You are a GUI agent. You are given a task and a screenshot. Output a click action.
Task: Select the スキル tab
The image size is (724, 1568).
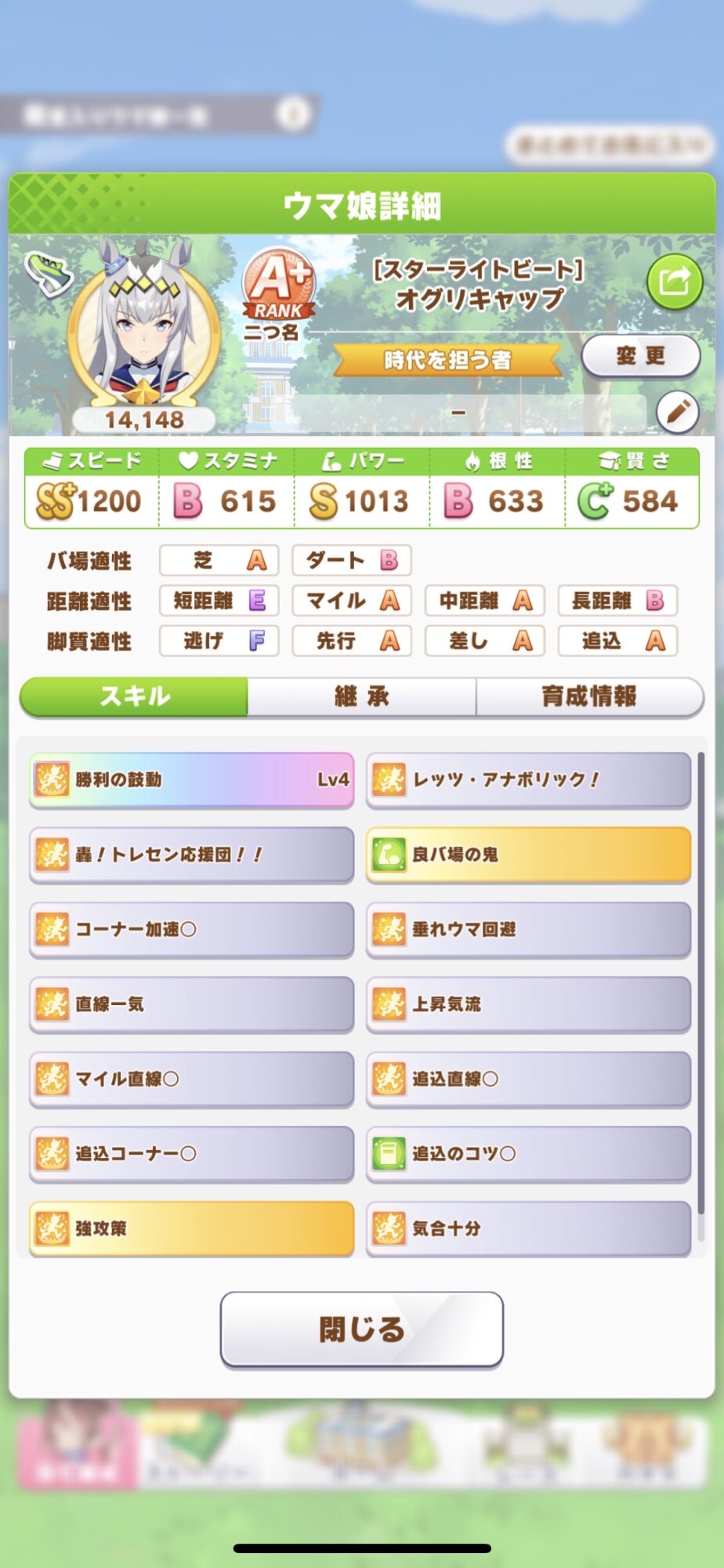click(134, 696)
